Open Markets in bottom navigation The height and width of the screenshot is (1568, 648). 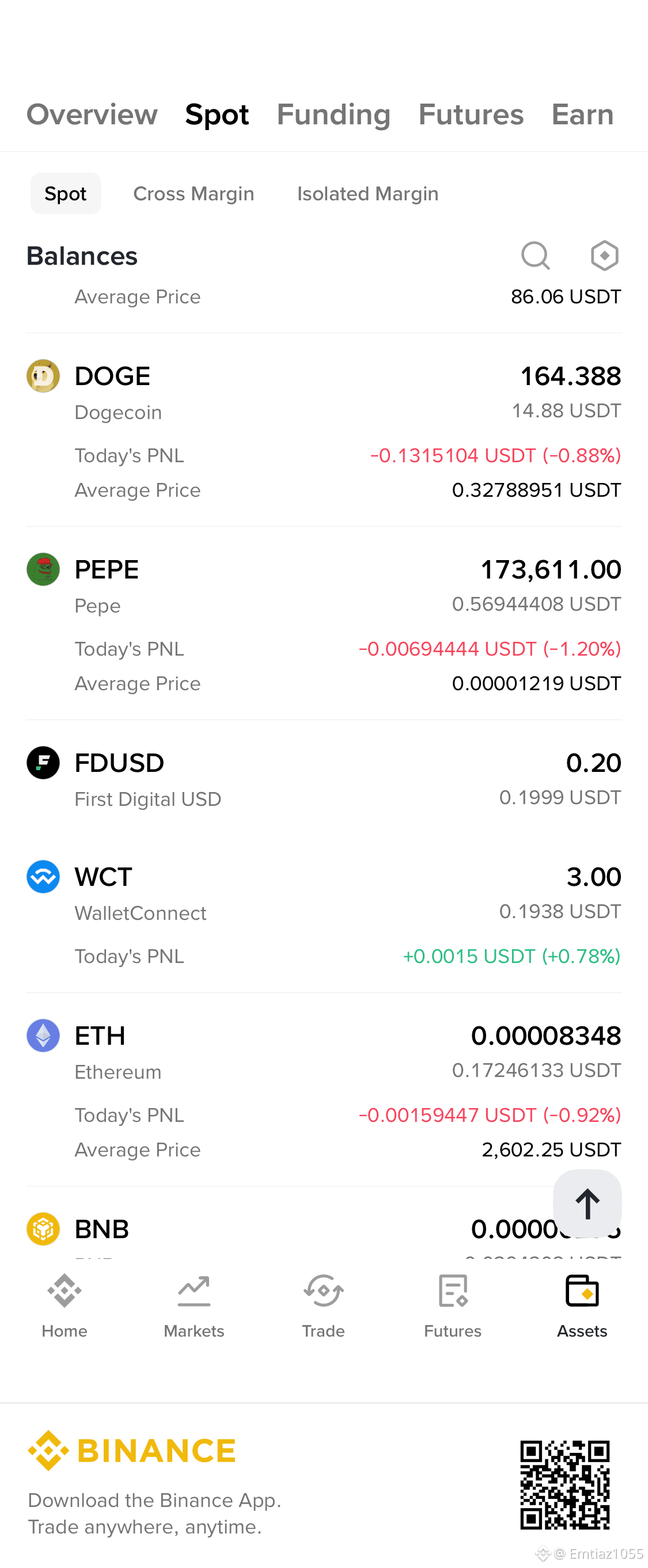click(194, 1305)
